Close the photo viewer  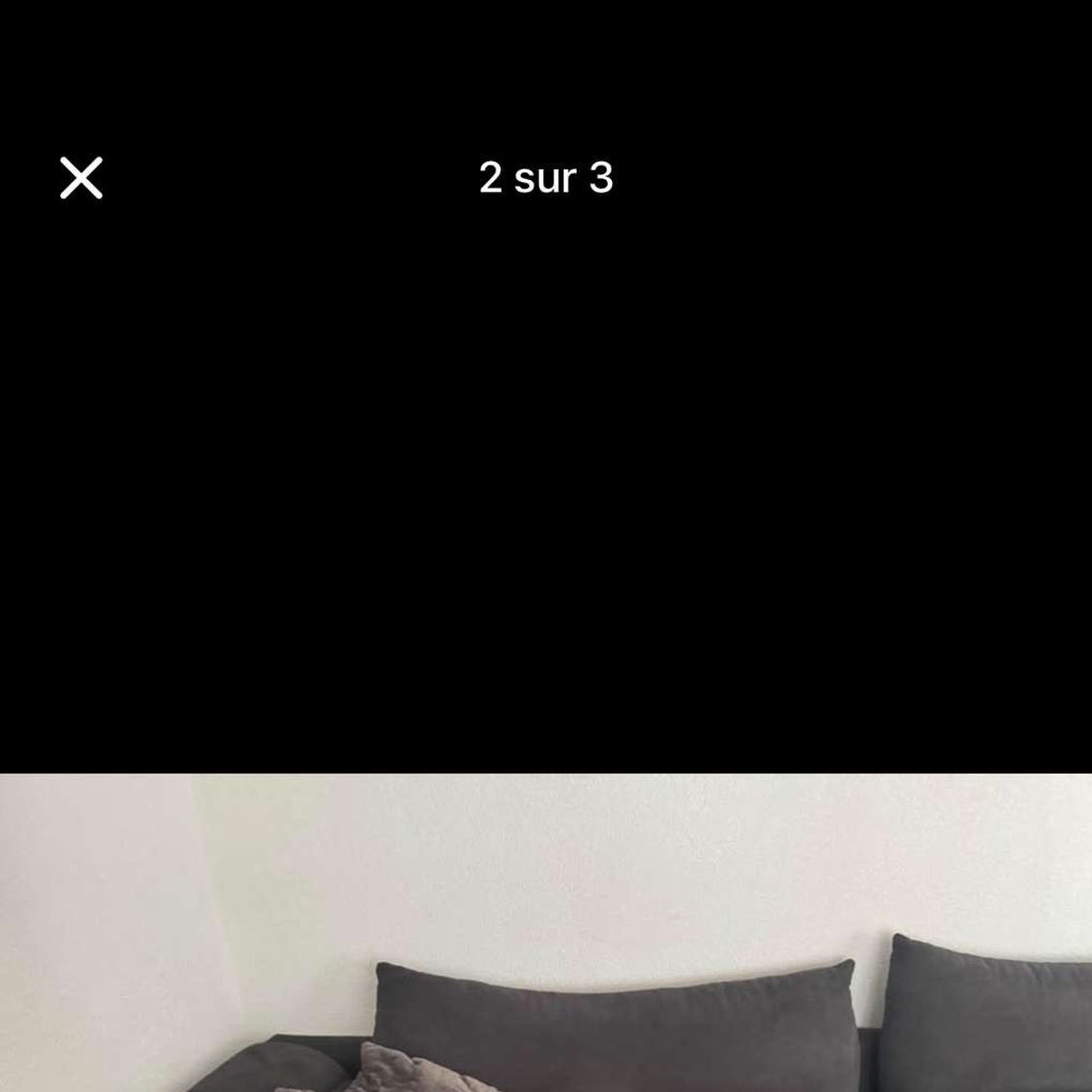(x=81, y=178)
